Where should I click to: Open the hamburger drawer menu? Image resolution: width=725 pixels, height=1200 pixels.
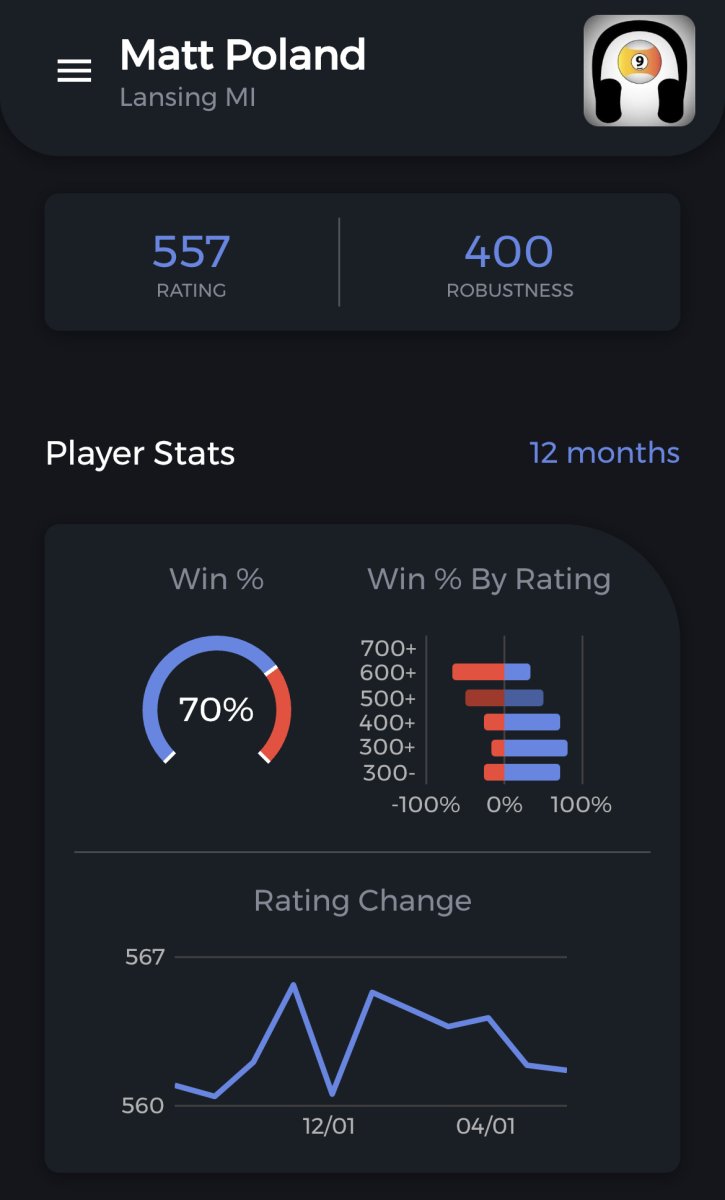75,71
